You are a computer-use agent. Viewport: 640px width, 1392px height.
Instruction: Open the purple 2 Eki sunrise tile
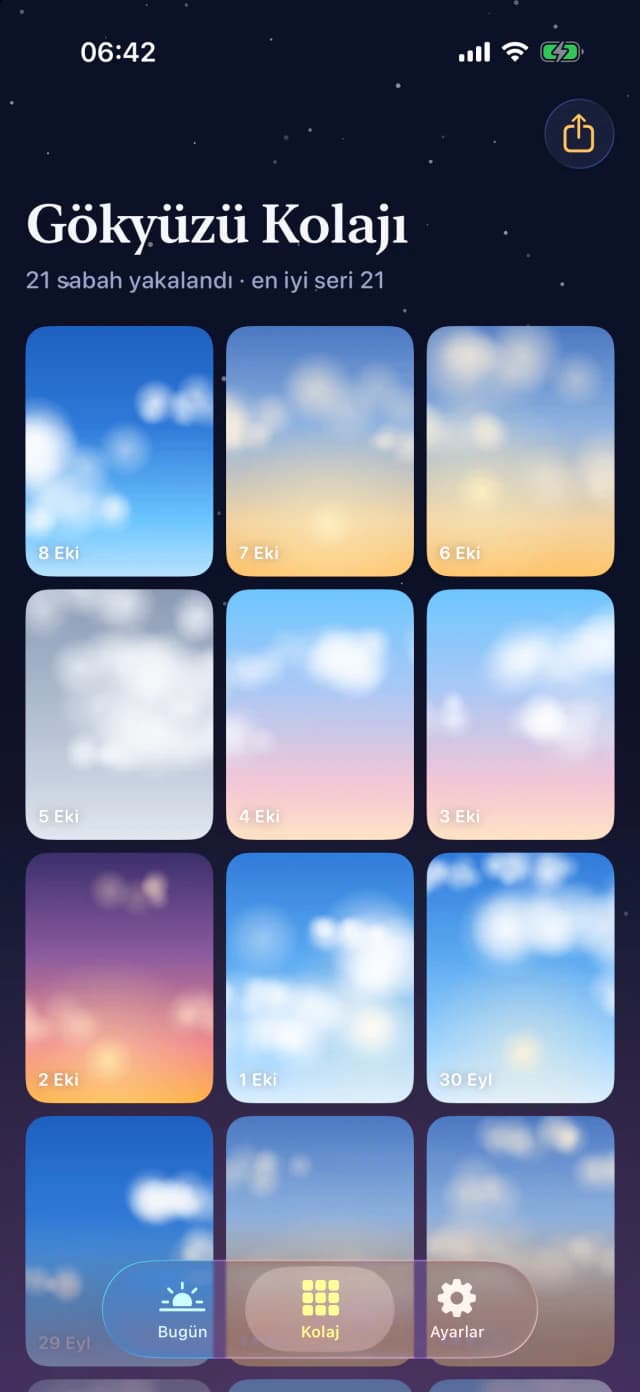119,978
